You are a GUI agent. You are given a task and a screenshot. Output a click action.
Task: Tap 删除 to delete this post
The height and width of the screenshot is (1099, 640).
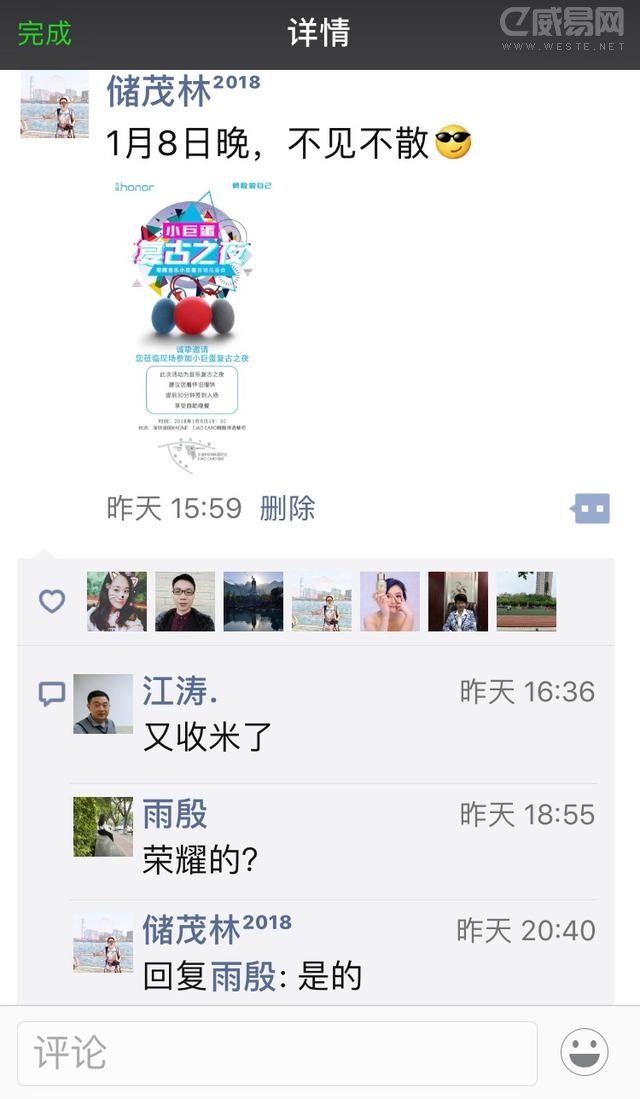(287, 508)
